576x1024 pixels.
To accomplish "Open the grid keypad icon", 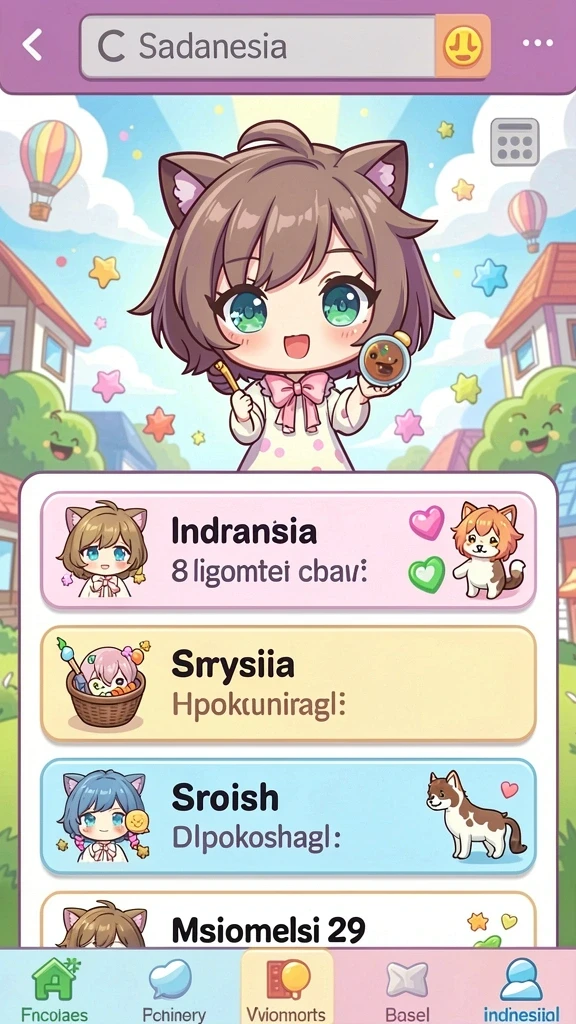I will (515, 142).
